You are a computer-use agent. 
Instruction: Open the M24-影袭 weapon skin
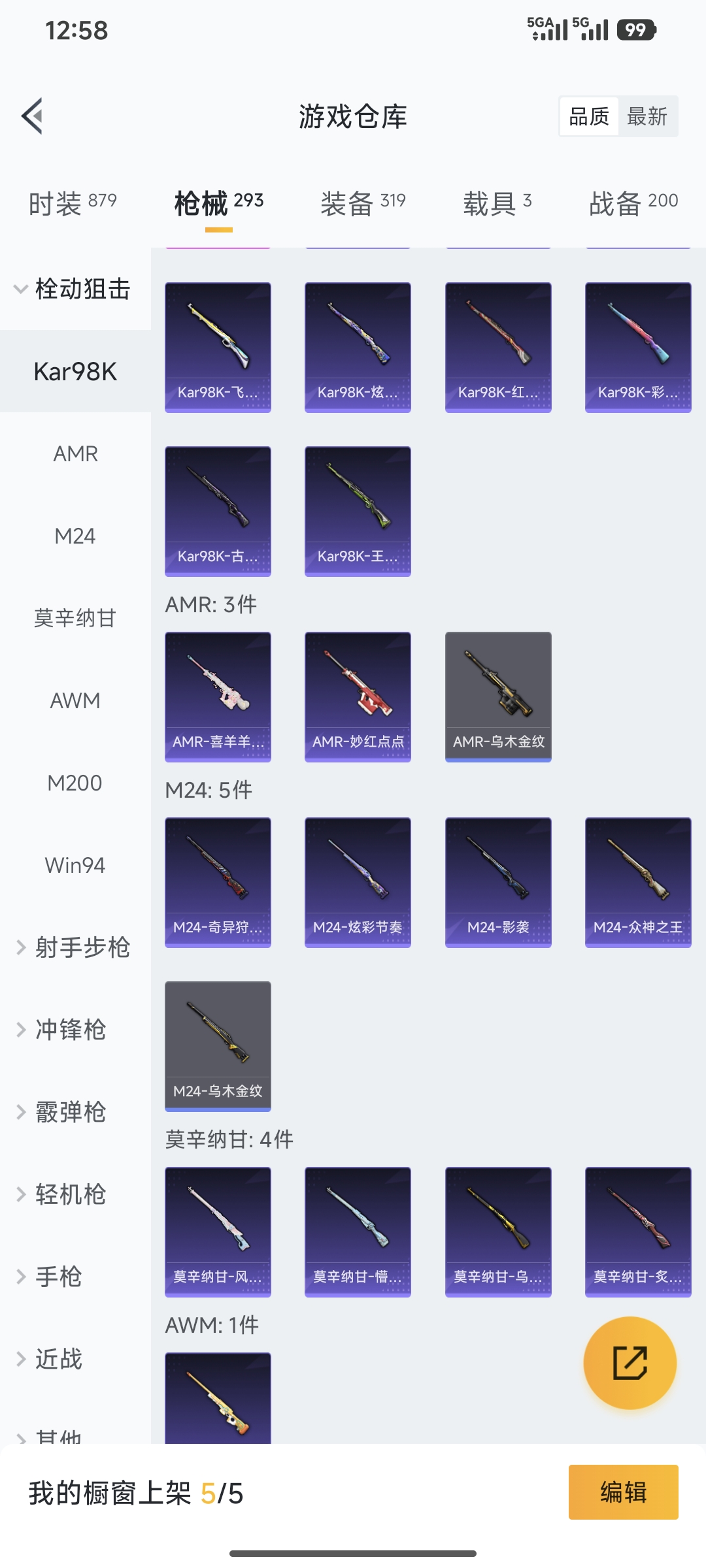497,881
